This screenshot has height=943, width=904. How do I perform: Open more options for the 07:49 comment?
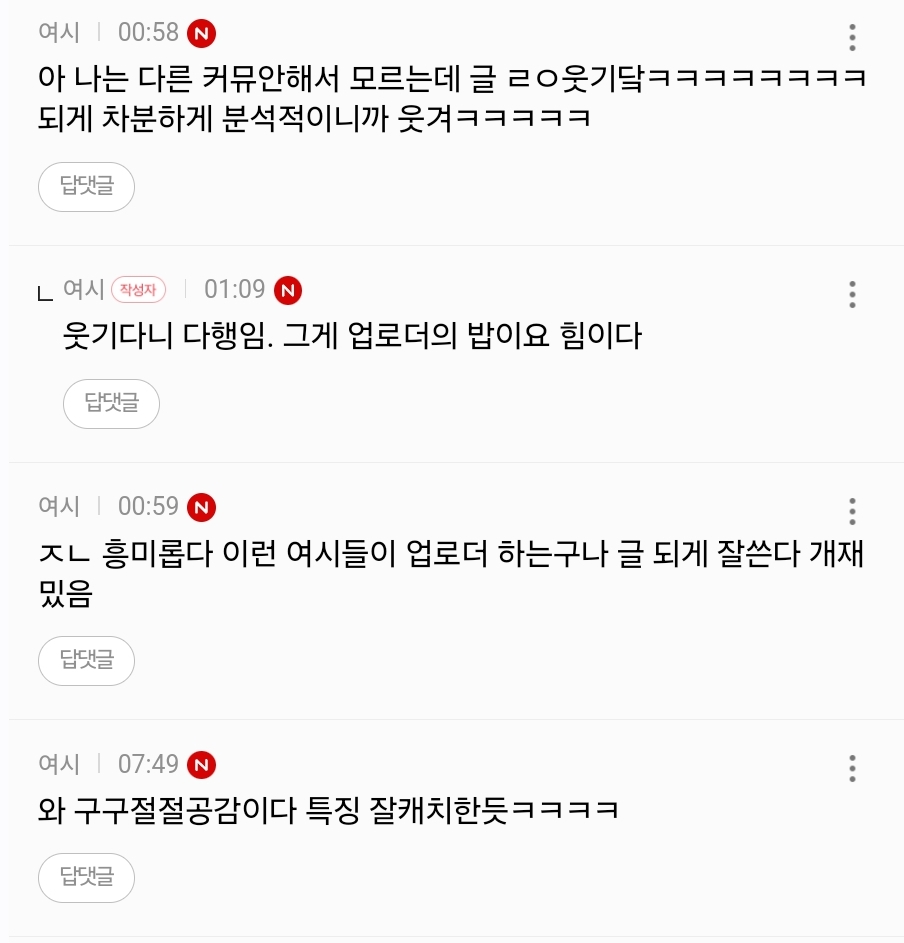[x=852, y=769]
